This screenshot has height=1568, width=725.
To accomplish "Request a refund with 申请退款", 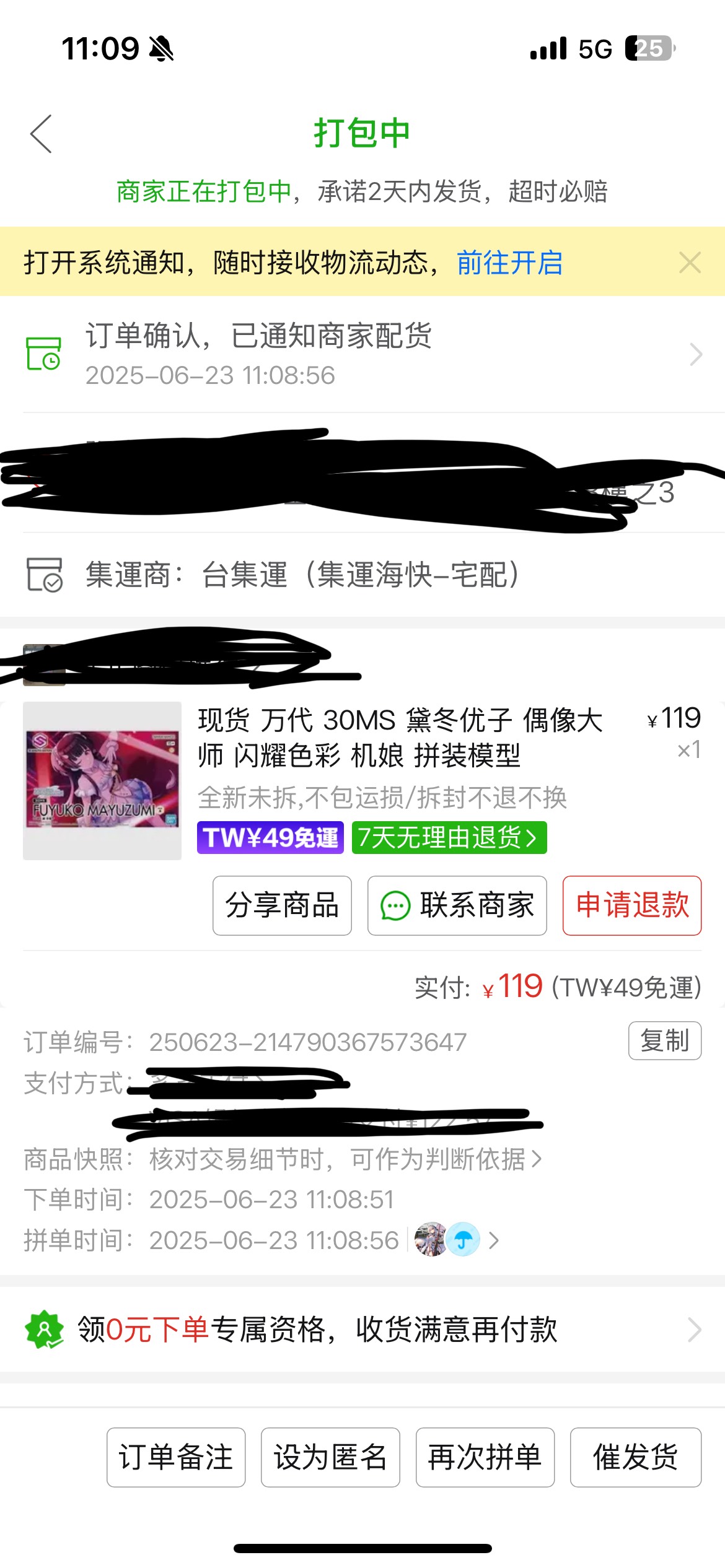I will 631,905.
